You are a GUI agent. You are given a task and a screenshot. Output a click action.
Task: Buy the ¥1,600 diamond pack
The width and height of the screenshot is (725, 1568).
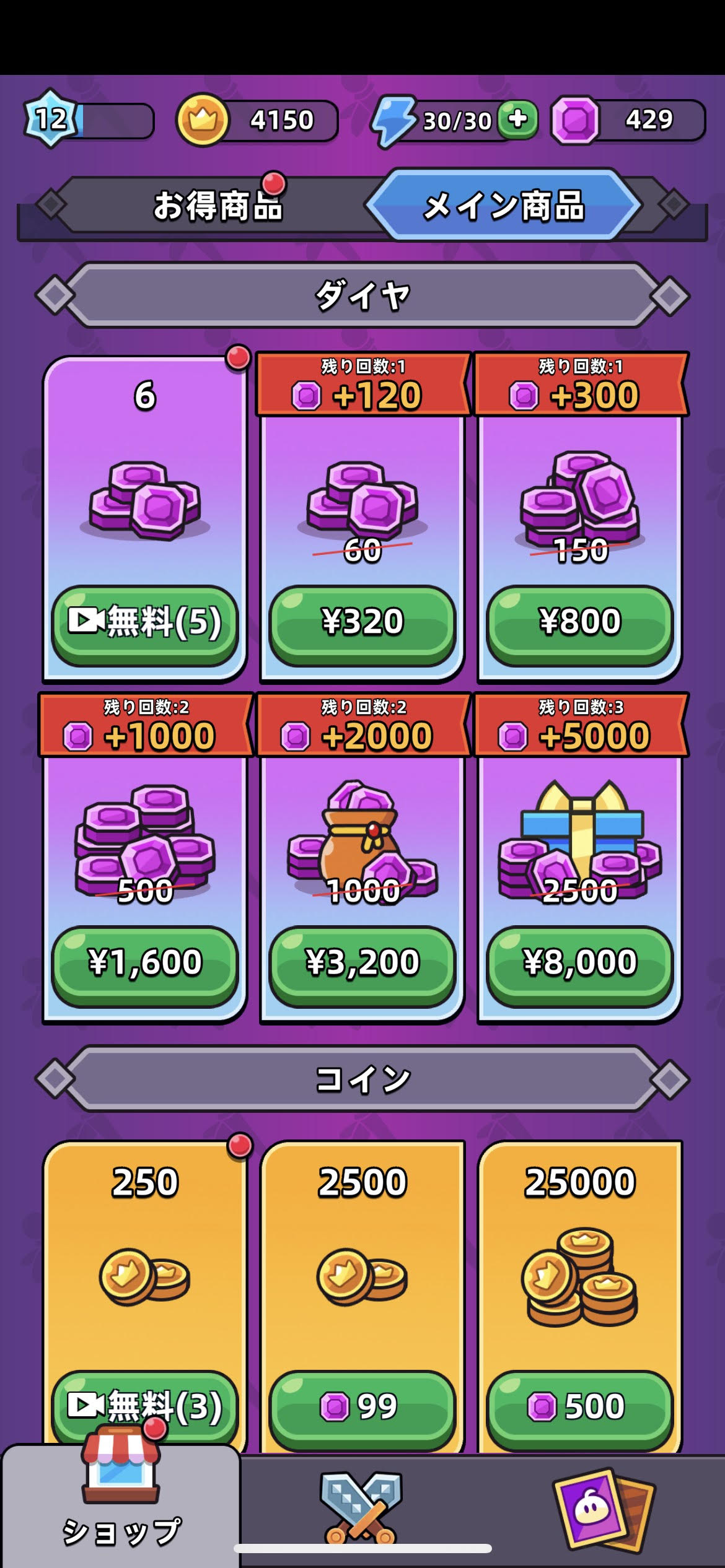pos(145,963)
